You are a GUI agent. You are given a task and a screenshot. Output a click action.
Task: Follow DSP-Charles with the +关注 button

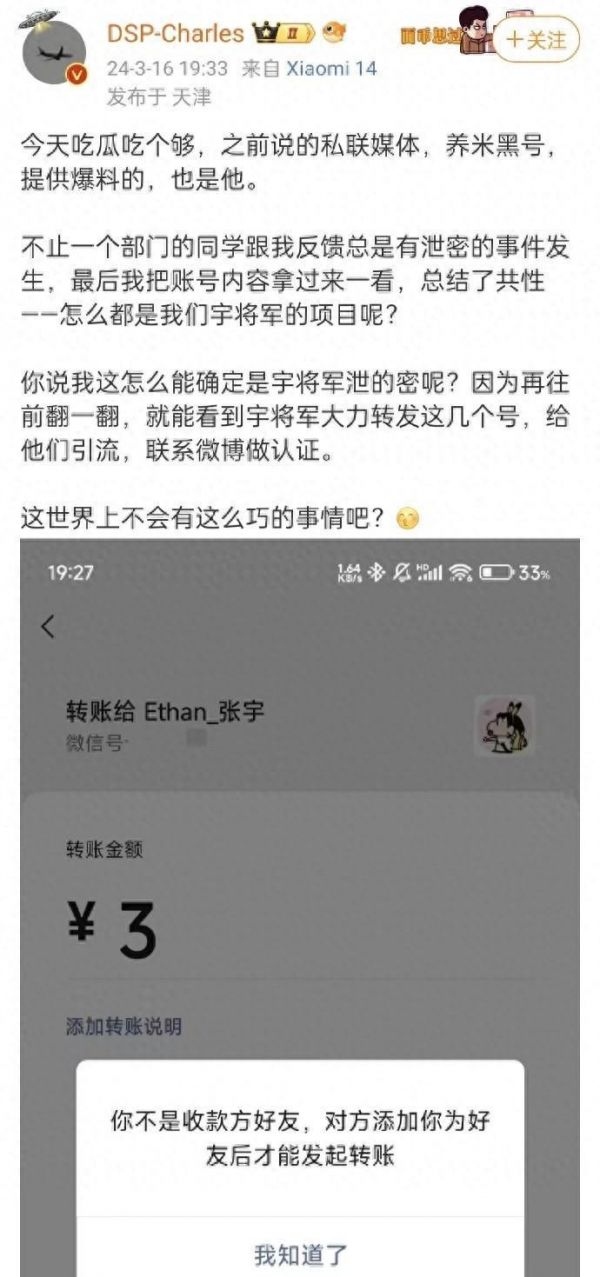coord(537,40)
